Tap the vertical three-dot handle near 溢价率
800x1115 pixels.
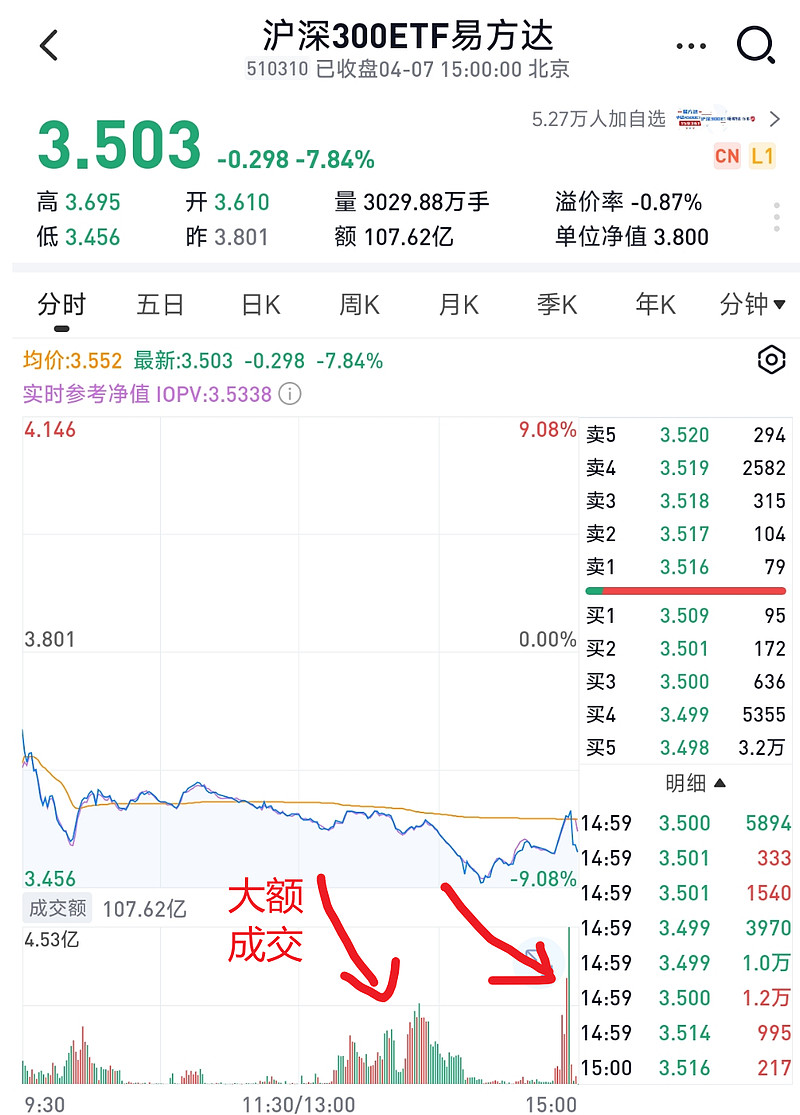(775, 216)
